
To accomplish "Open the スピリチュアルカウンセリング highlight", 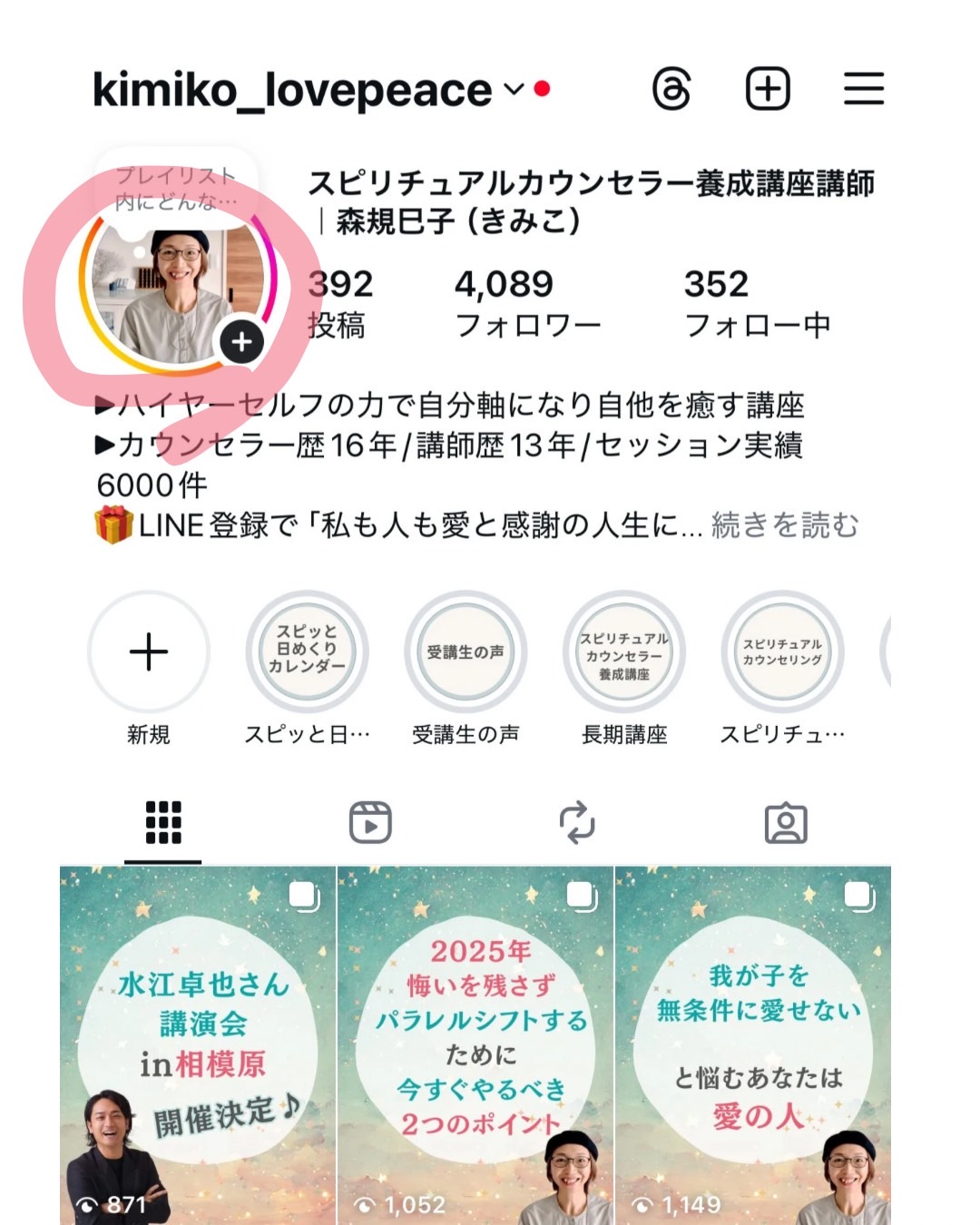I will click(x=782, y=652).
